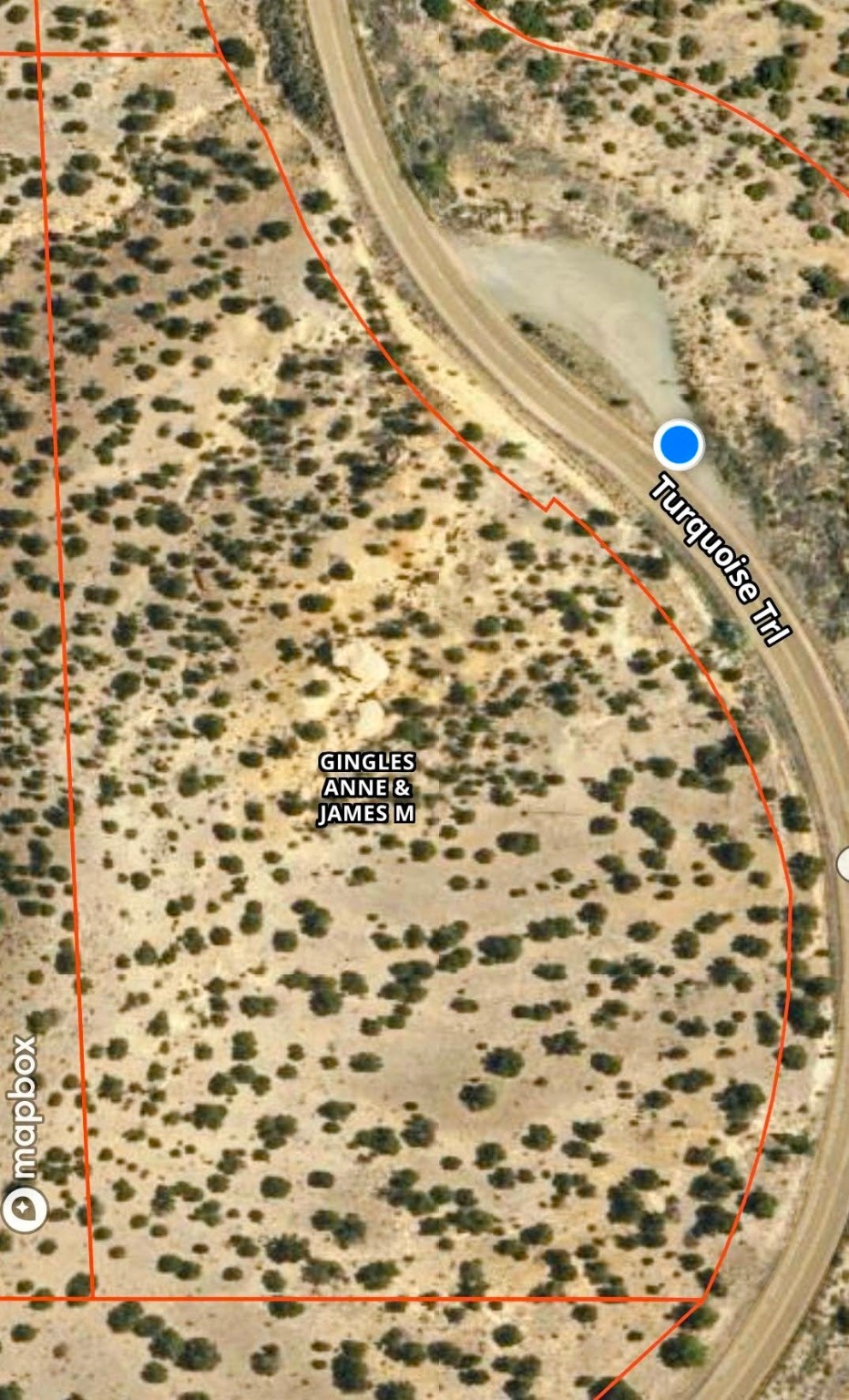Open the Gingles Anne & James M parcel
The width and height of the screenshot is (849, 1400).
click(366, 787)
